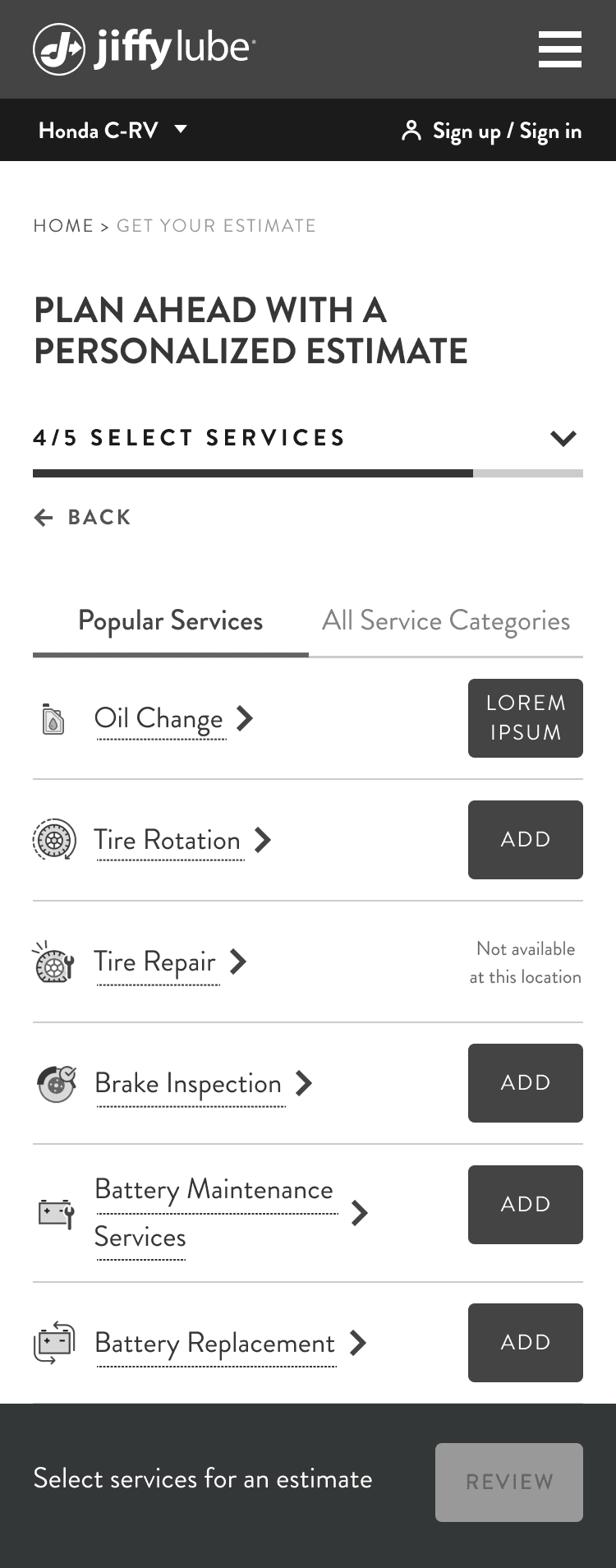Add Brake Inspection to the estimate
616x1568 pixels.
tap(525, 1083)
